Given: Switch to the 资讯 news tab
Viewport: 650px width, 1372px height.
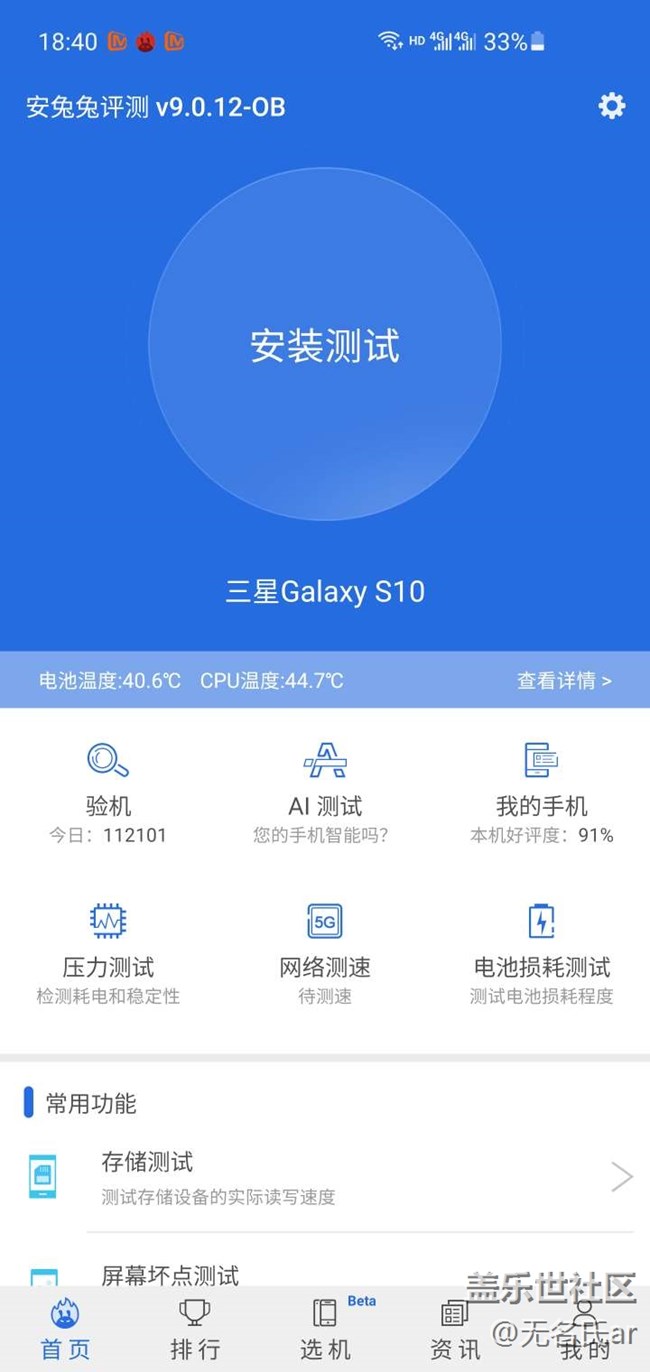Looking at the screenshot, I should point(455,1329).
